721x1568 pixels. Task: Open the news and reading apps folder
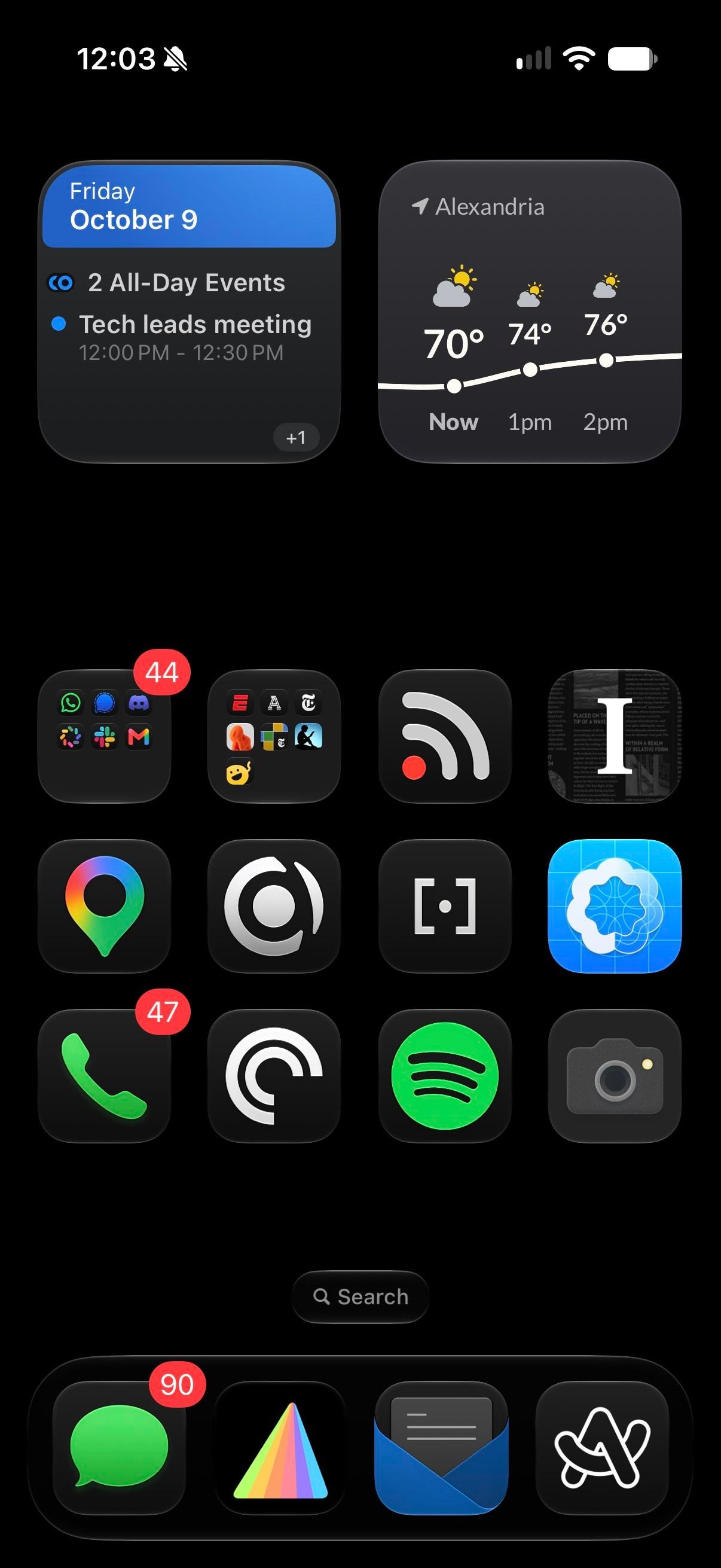point(274,736)
